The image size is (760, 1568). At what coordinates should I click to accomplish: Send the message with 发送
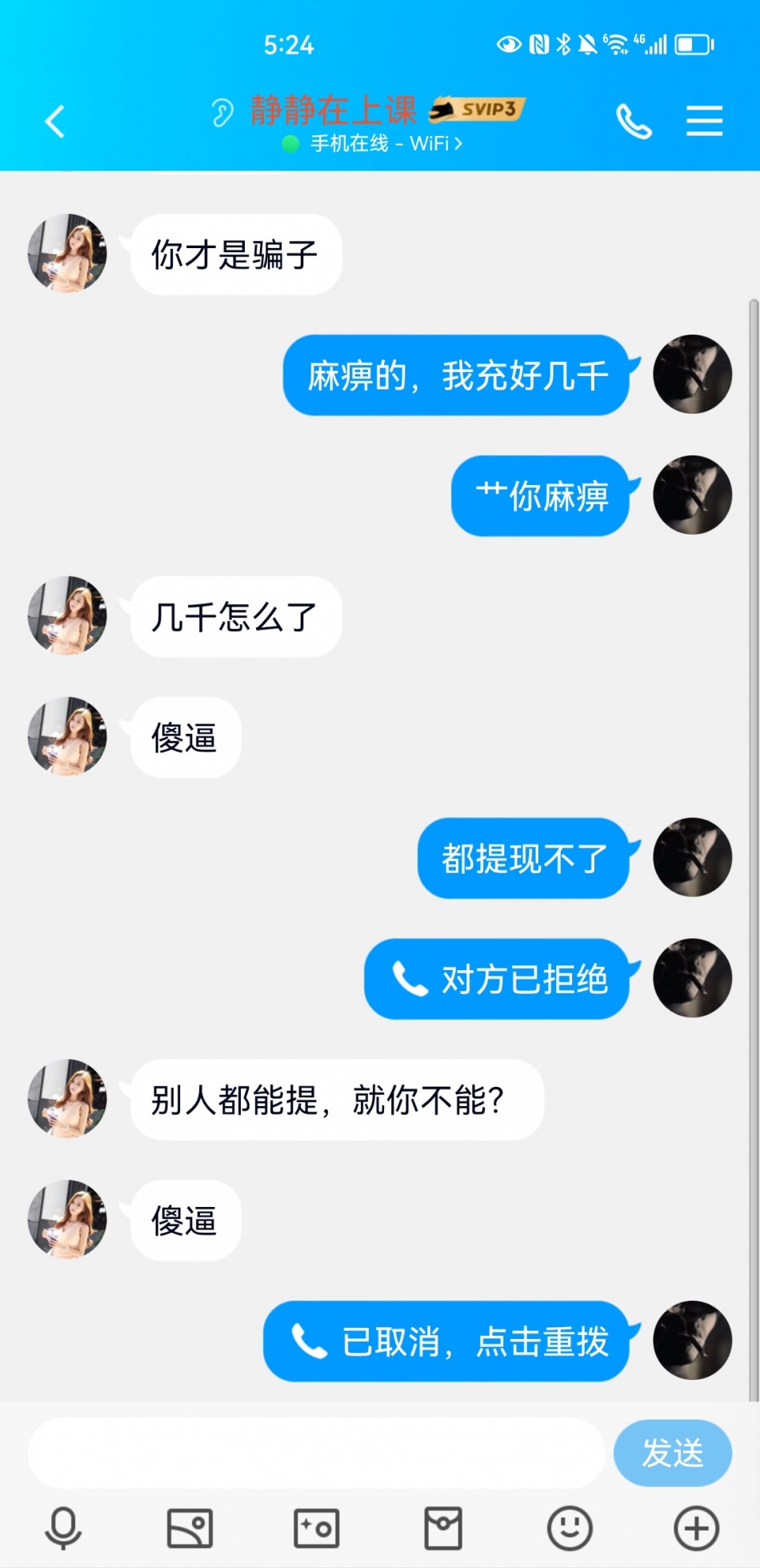672,1453
